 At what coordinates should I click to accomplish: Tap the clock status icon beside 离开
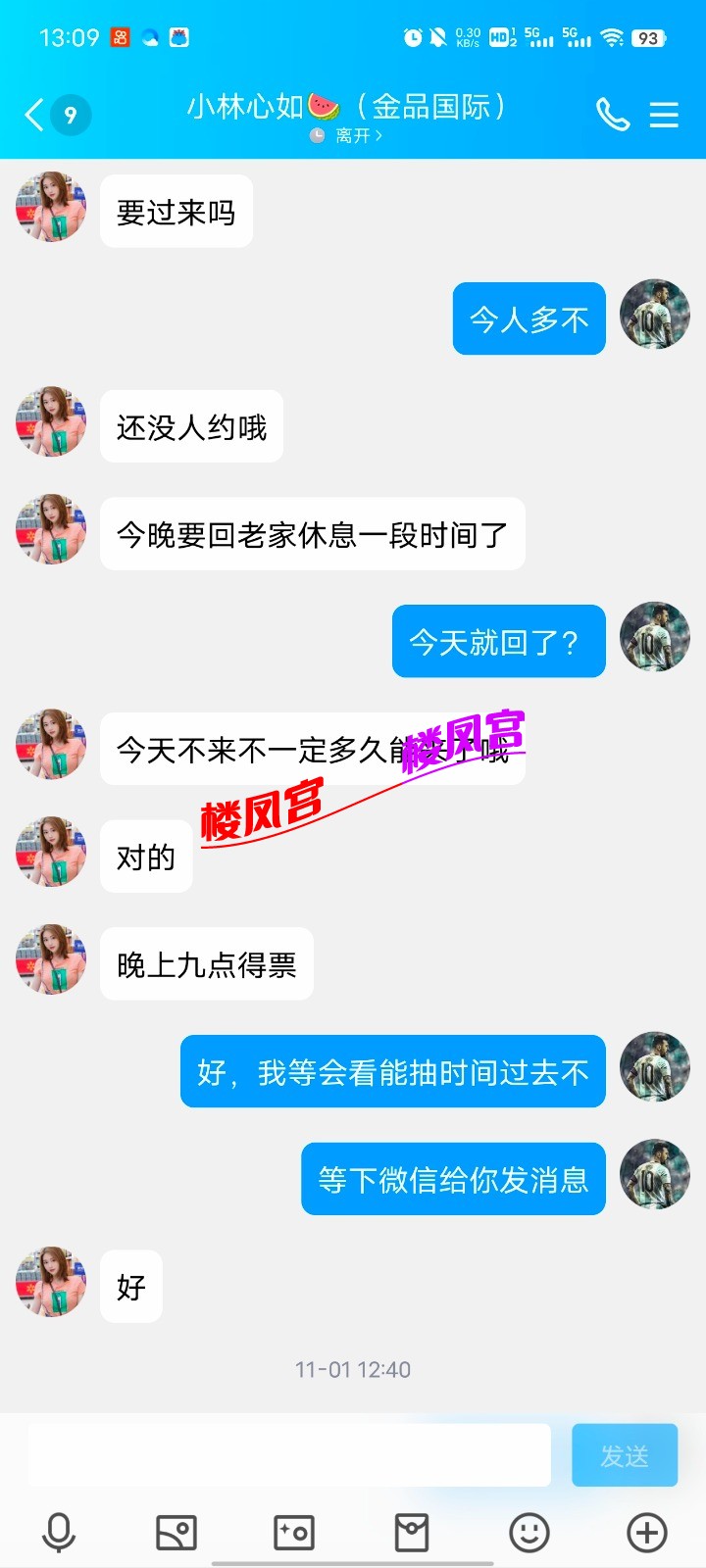click(x=316, y=136)
